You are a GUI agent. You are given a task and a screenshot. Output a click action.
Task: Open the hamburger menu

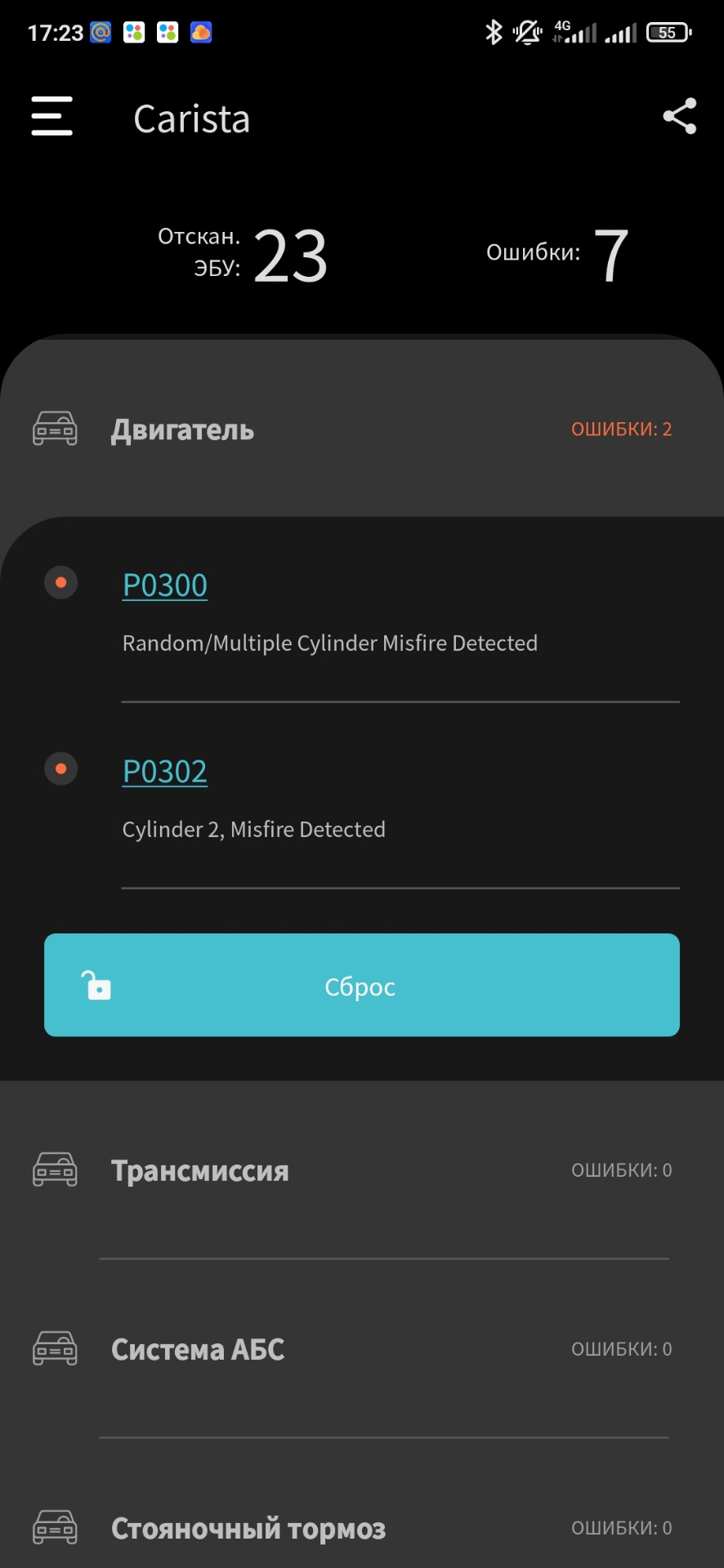51,116
